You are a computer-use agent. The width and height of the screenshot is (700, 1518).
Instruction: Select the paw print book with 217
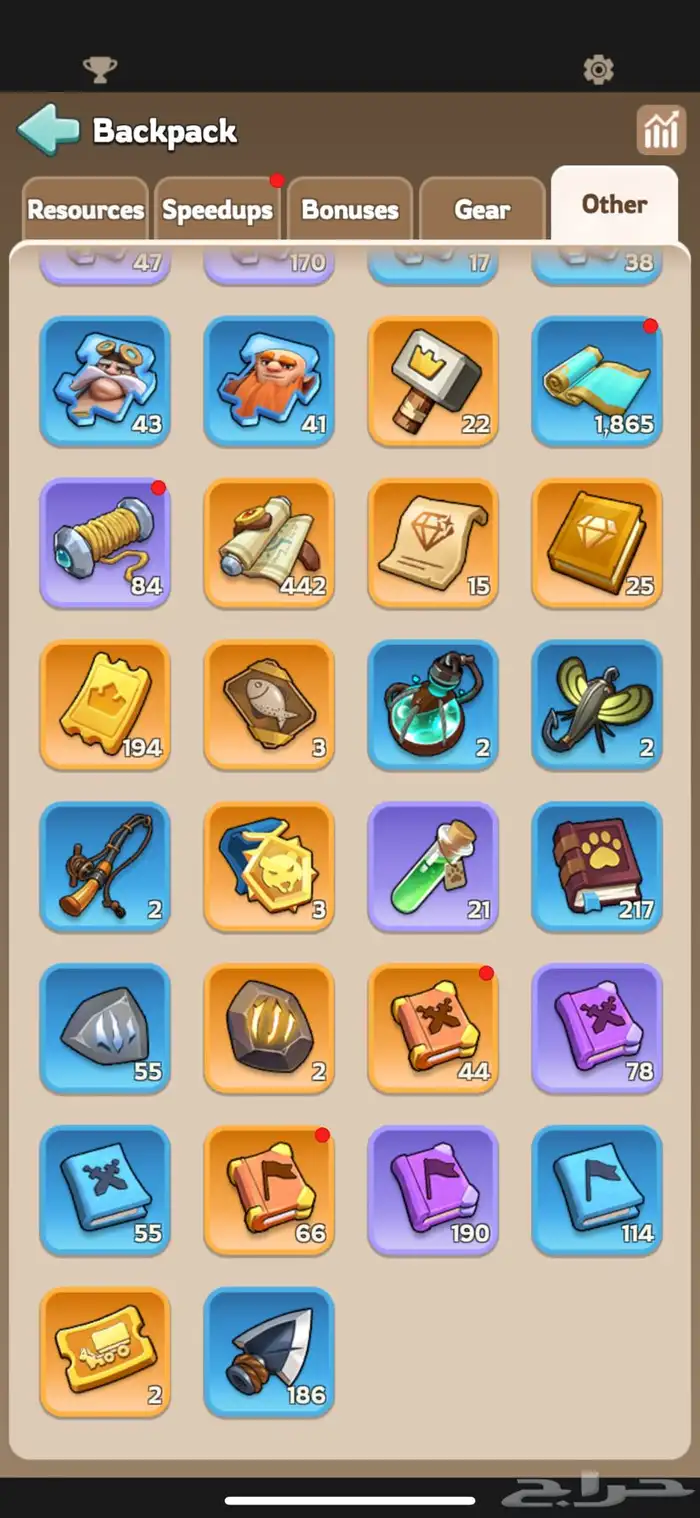tap(597, 867)
